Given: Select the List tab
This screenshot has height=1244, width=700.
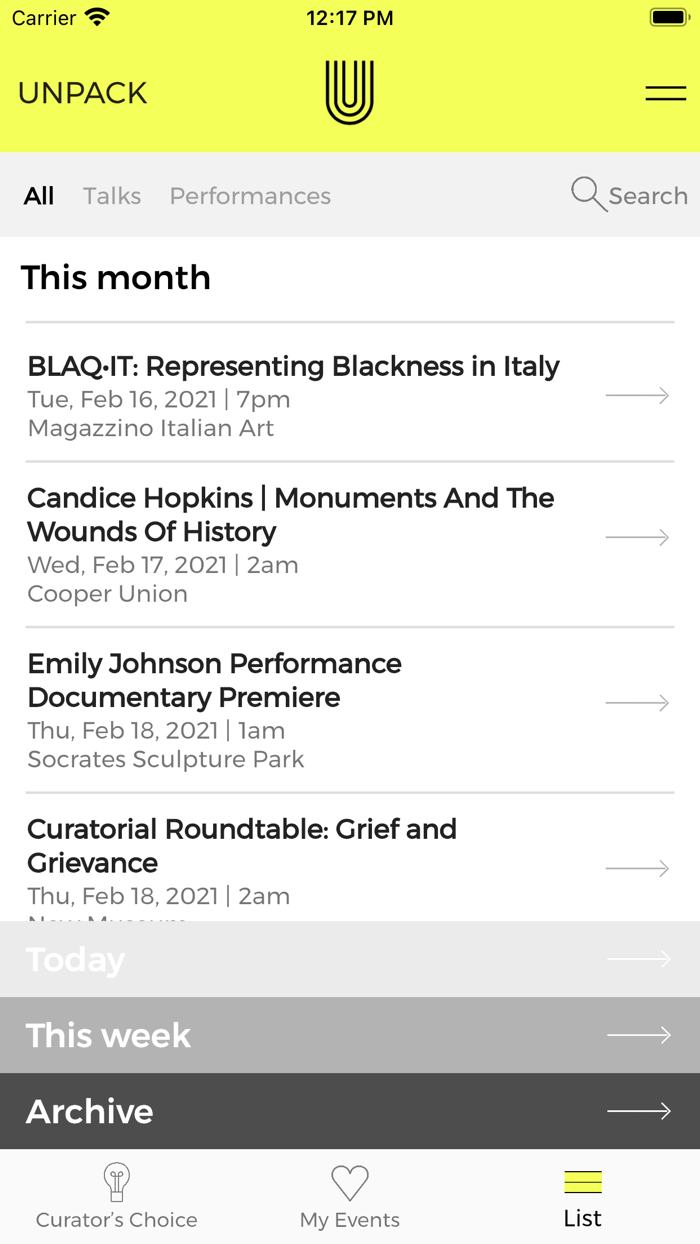Looking at the screenshot, I should pyautogui.click(x=583, y=1197).
